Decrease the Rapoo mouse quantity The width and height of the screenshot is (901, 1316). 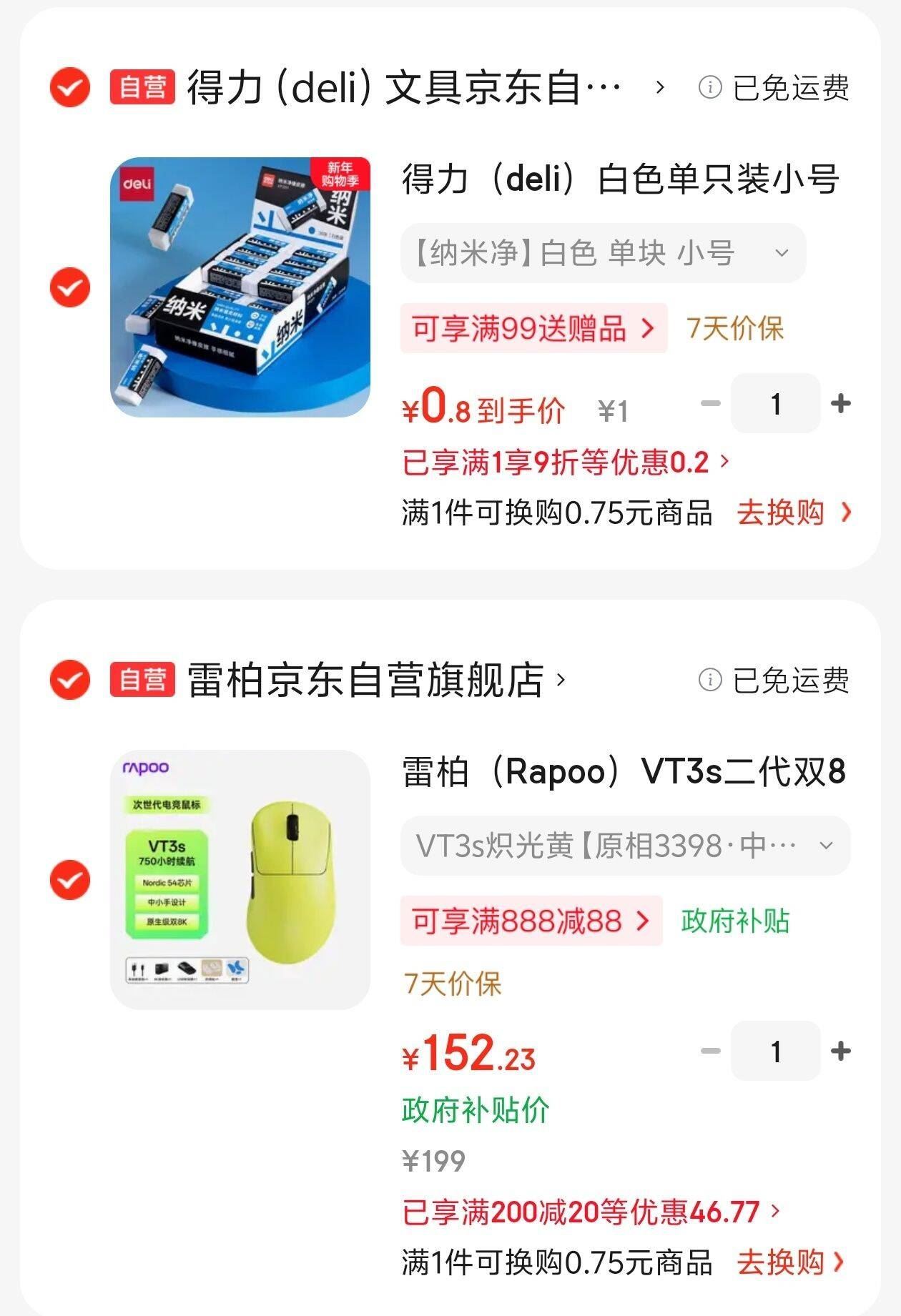tap(710, 1052)
